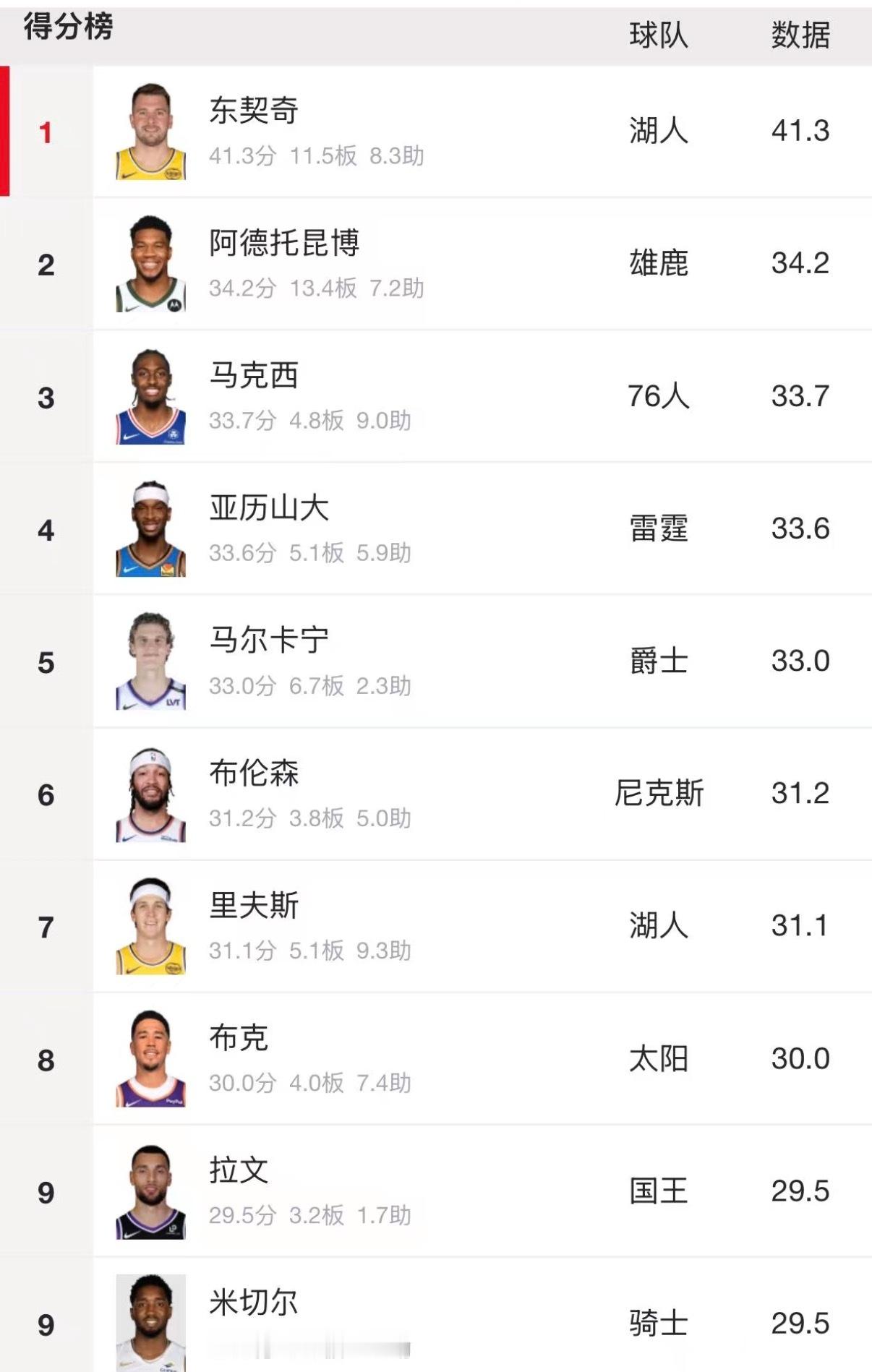Click 布伦森's player photo

(x=150, y=794)
